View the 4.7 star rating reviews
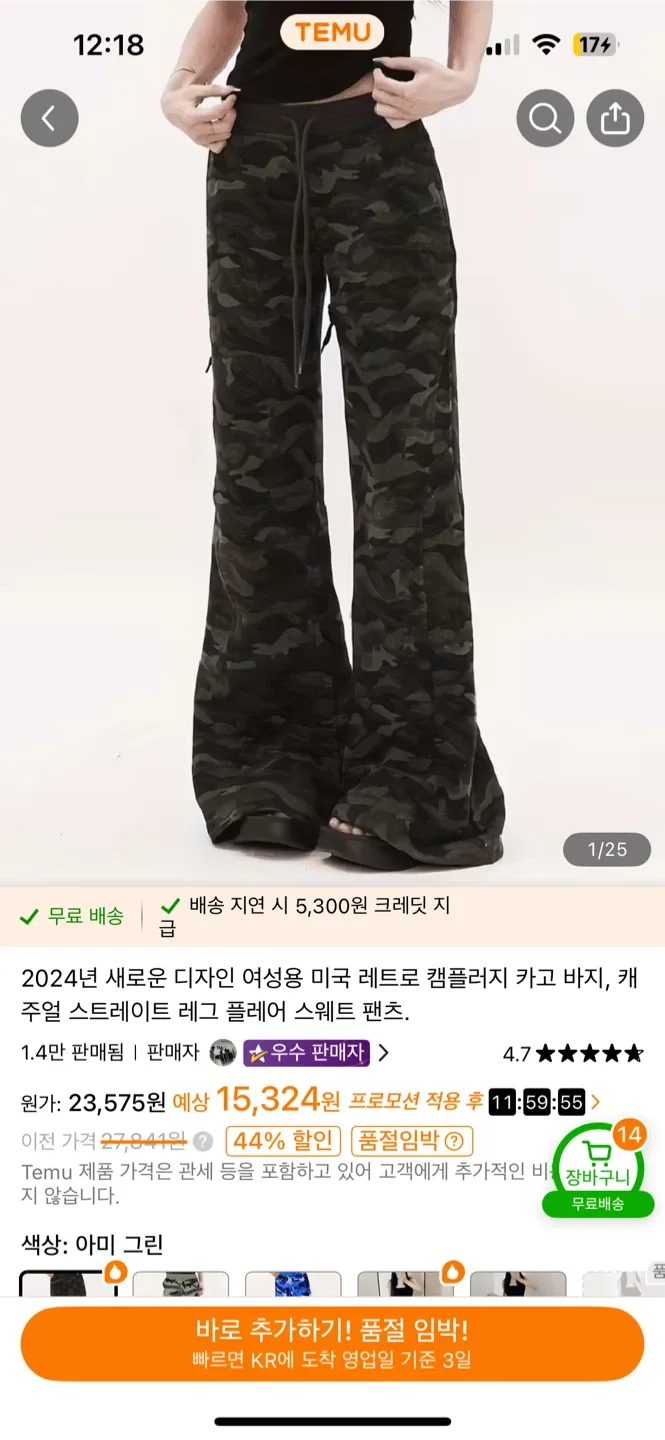Screen dimensions: 665x1440 click(x=573, y=1053)
